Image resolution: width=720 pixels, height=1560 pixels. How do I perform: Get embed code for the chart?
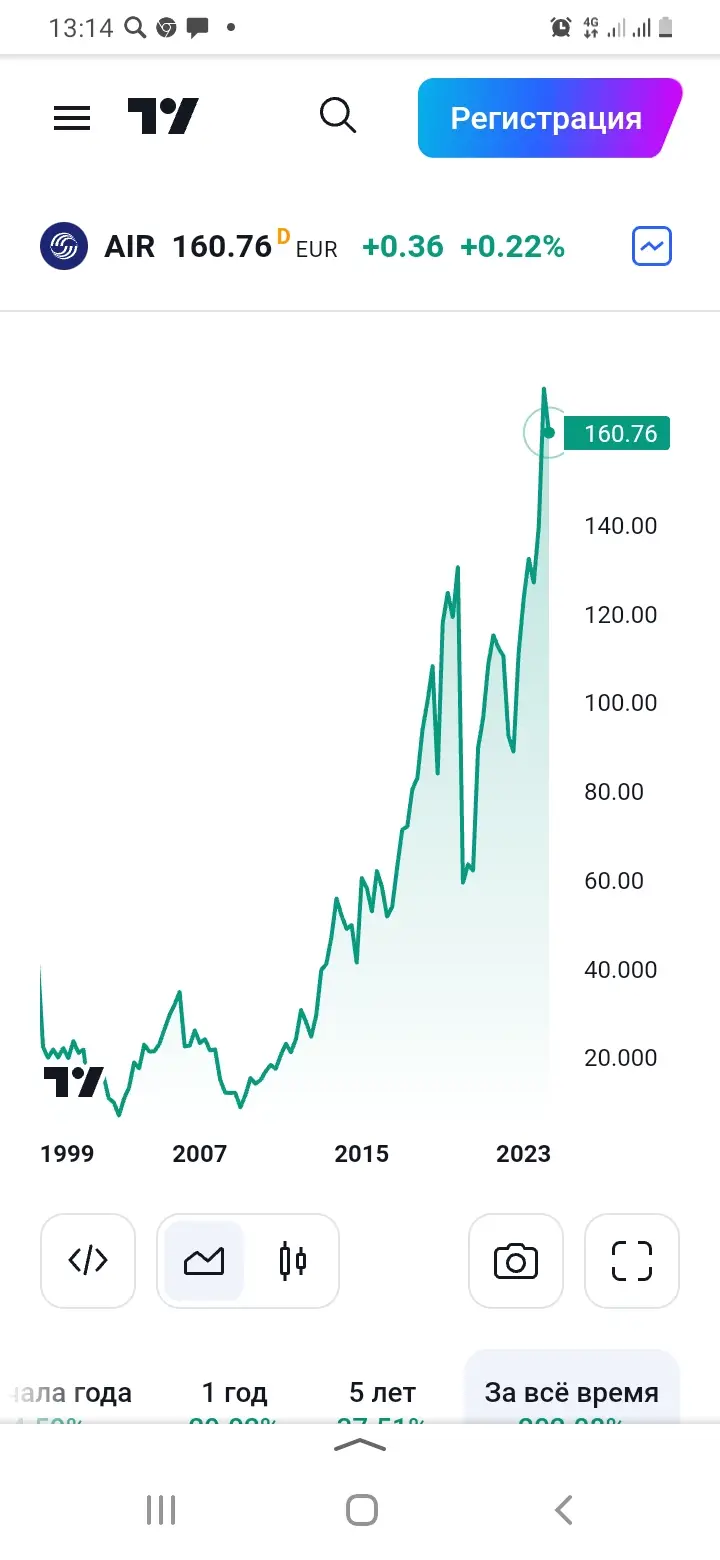88,1261
